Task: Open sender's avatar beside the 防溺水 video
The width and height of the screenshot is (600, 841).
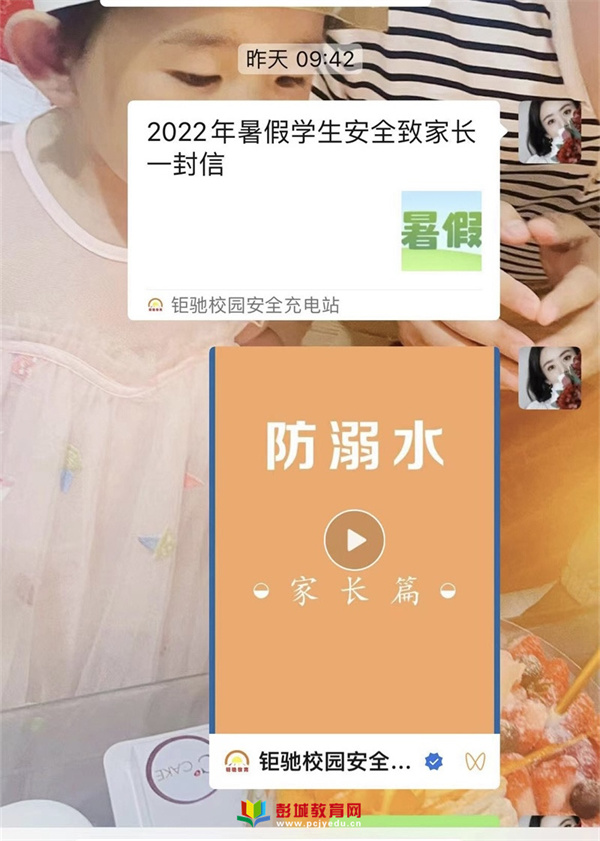Action: pyautogui.click(x=549, y=377)
